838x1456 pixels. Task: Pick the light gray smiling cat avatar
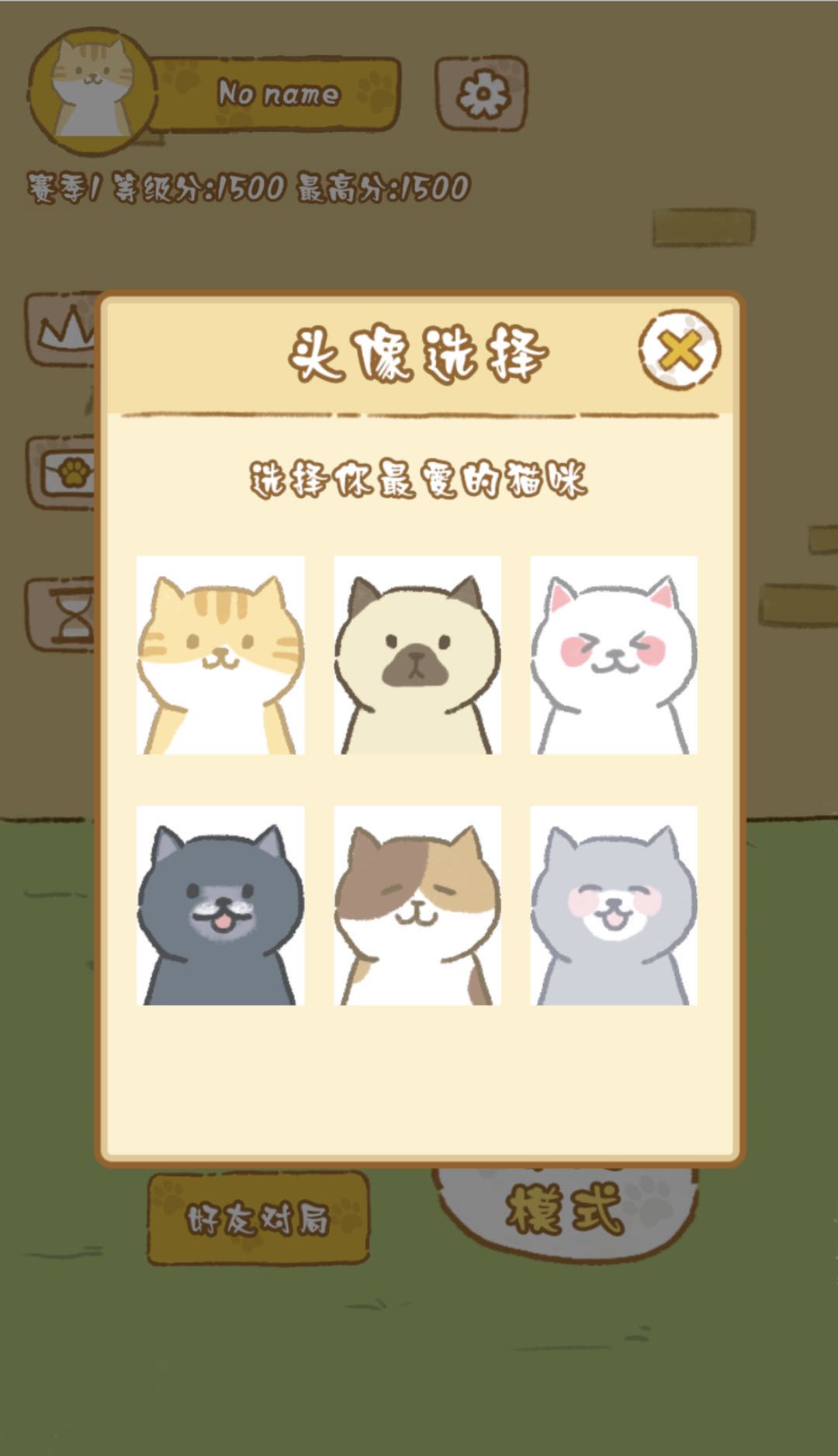(x=614, y=906)
